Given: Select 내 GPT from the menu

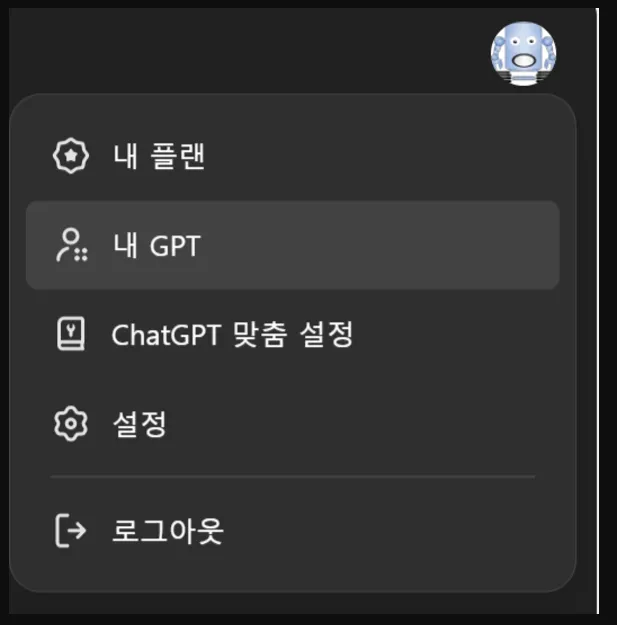Looking at the screenshot, I should 156,245.
